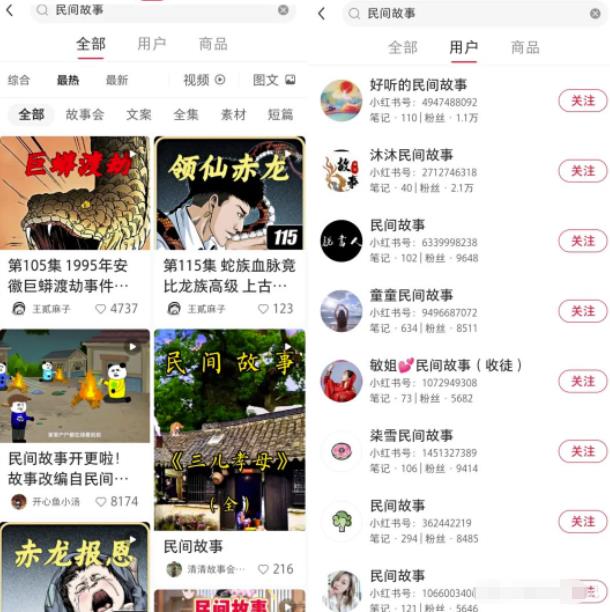Viewport: 610px width, 612px height.
Task: Select the 短篇 chip
Action: tap(280, 114)
